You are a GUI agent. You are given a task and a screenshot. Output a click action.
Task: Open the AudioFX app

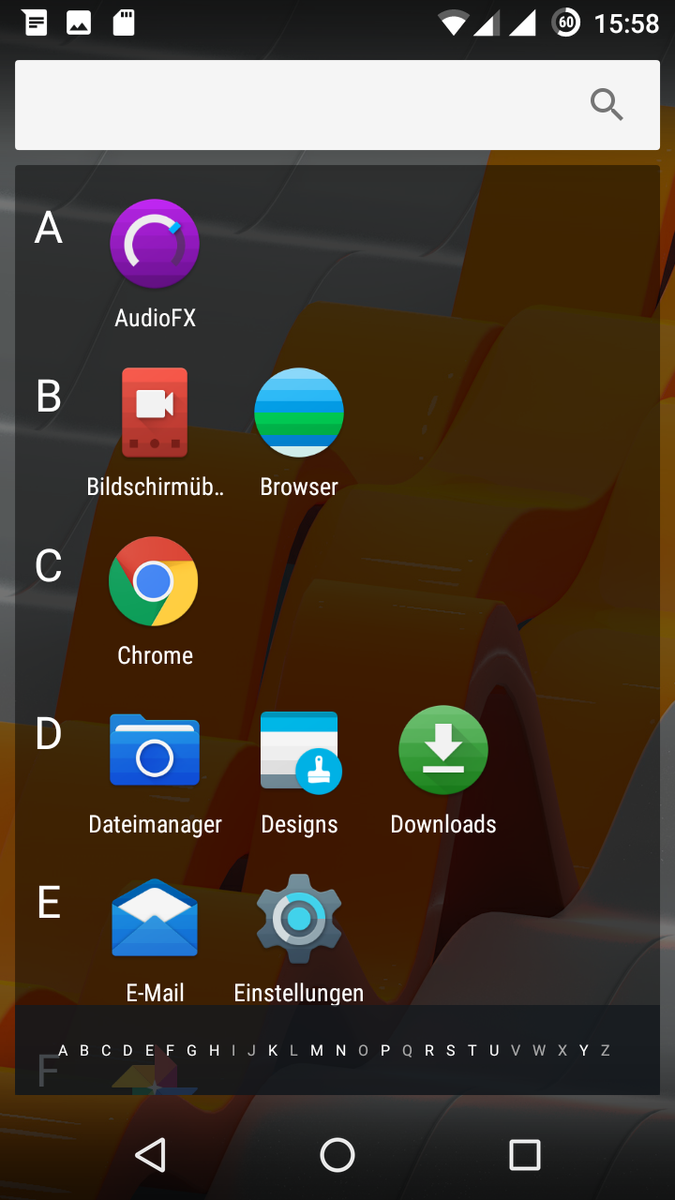pyautogui.click(x=154, y=244)
